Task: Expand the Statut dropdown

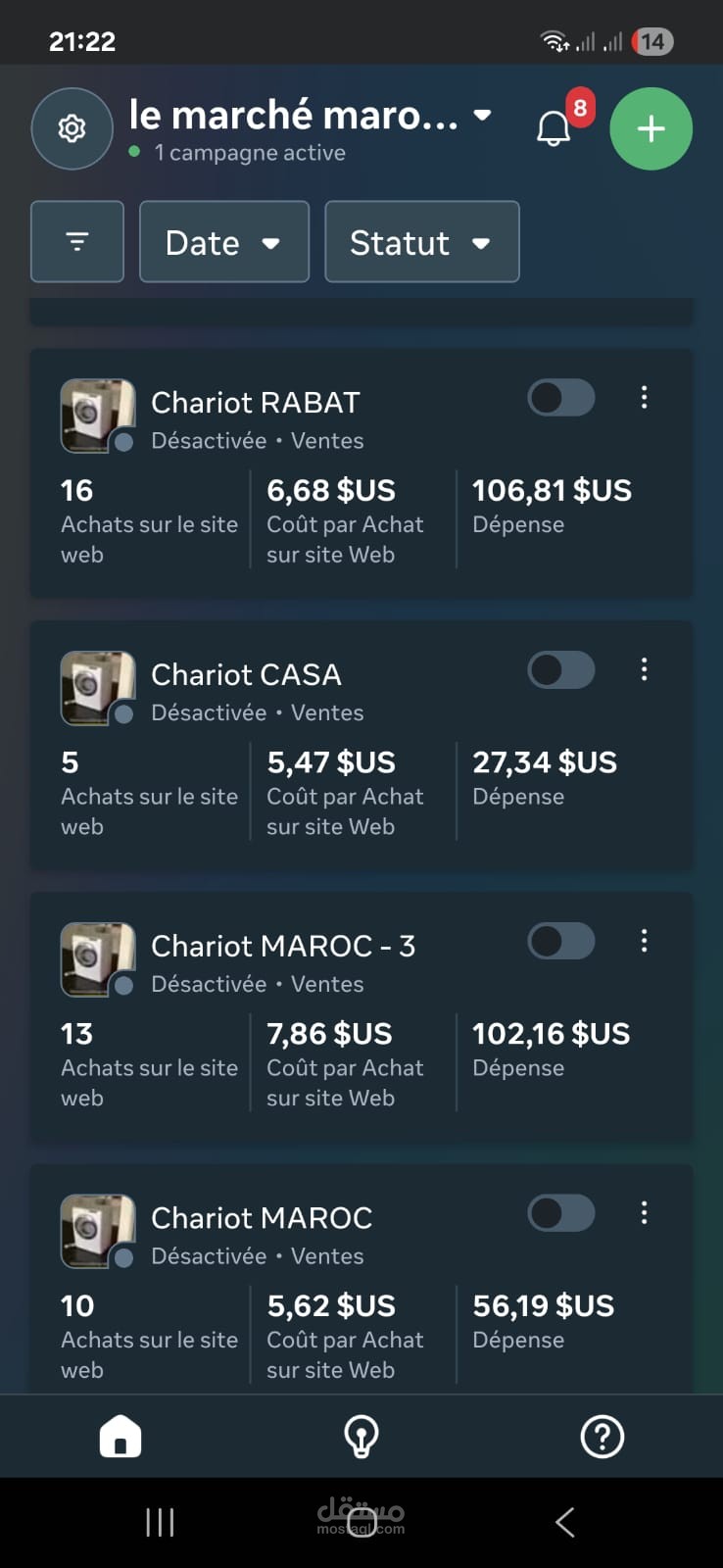Action: click(x=421, y=242)
